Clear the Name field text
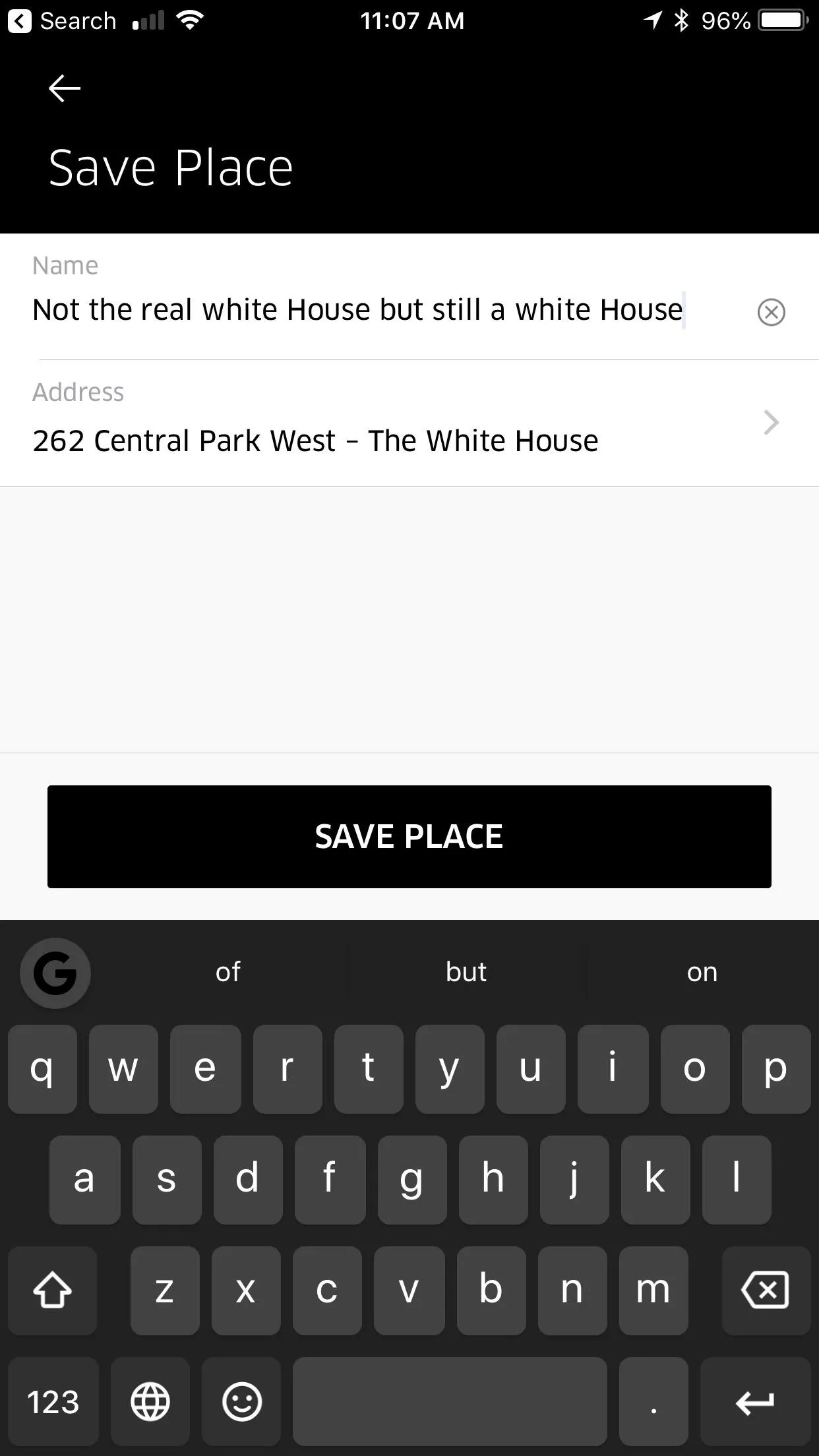819x1456 pixels. coord(771,312)
